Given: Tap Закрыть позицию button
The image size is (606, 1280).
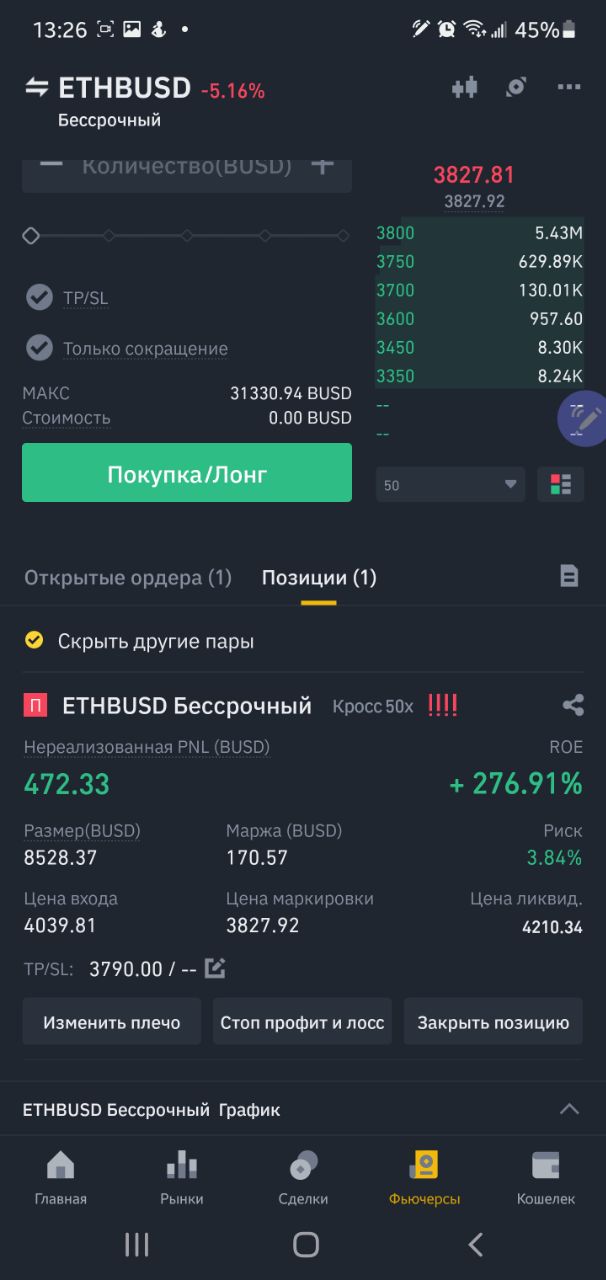Looking at the screenshot, I should tap(493, 1022).
